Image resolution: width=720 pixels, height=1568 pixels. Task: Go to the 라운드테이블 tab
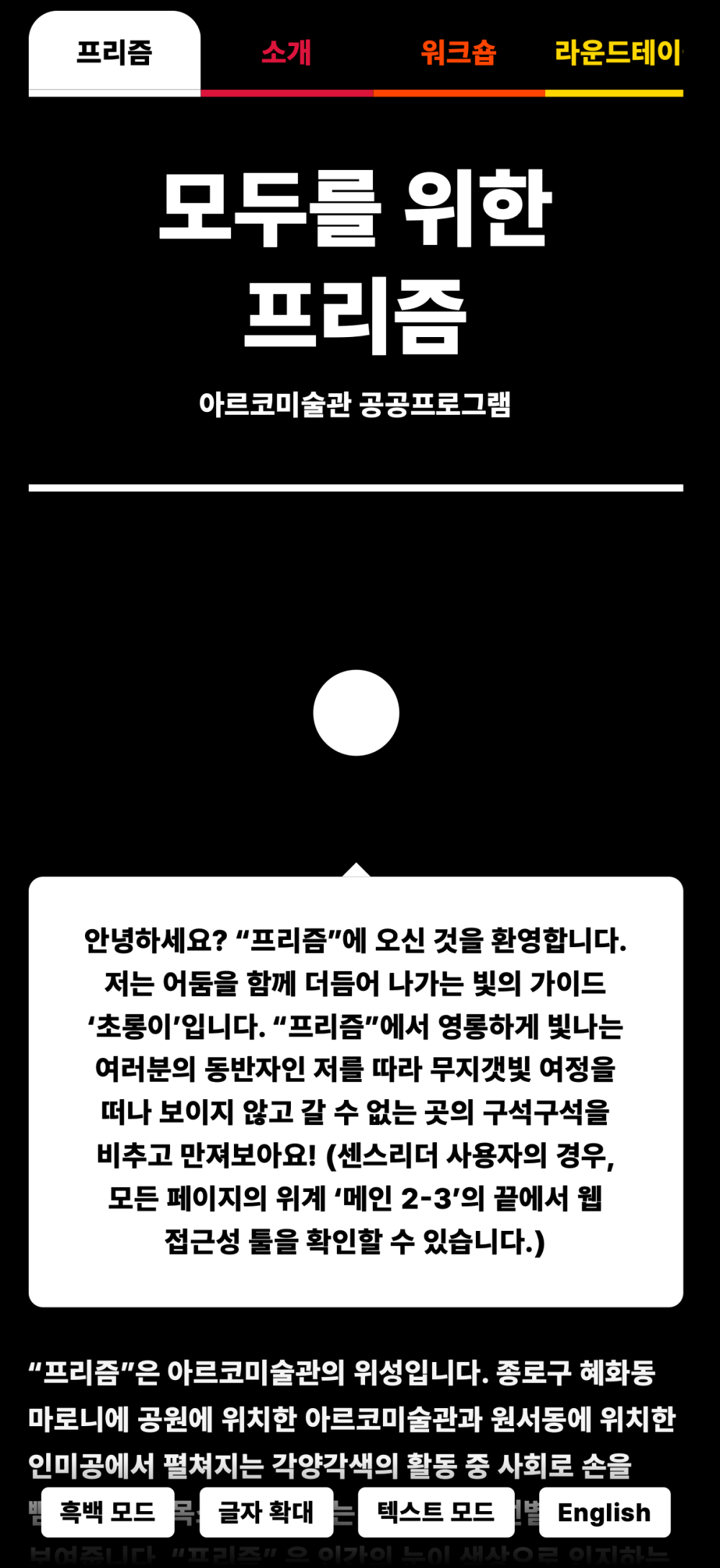[x=614, y=53]
